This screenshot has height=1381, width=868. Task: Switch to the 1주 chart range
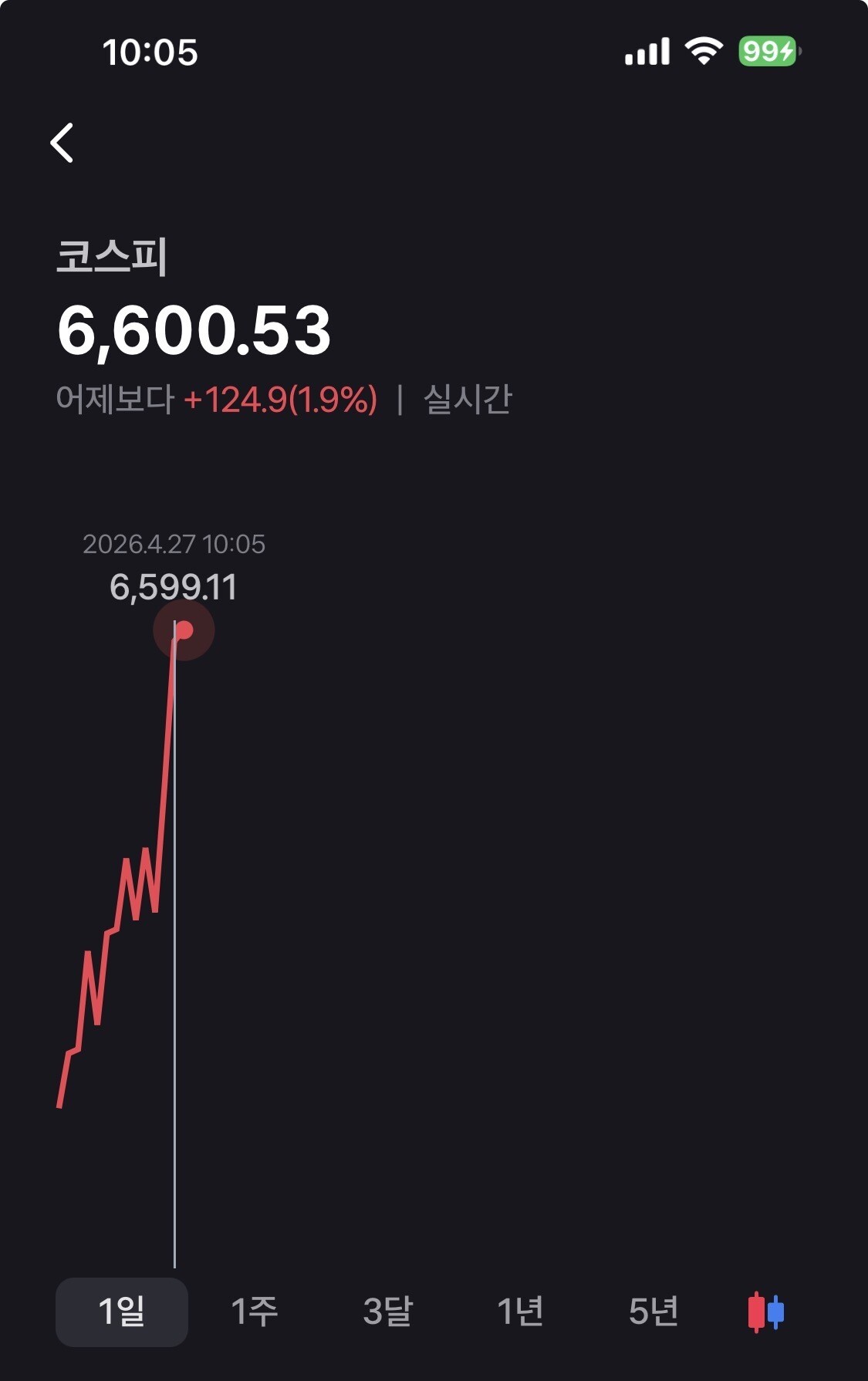pyautogui.click(x=255, y=1312)
